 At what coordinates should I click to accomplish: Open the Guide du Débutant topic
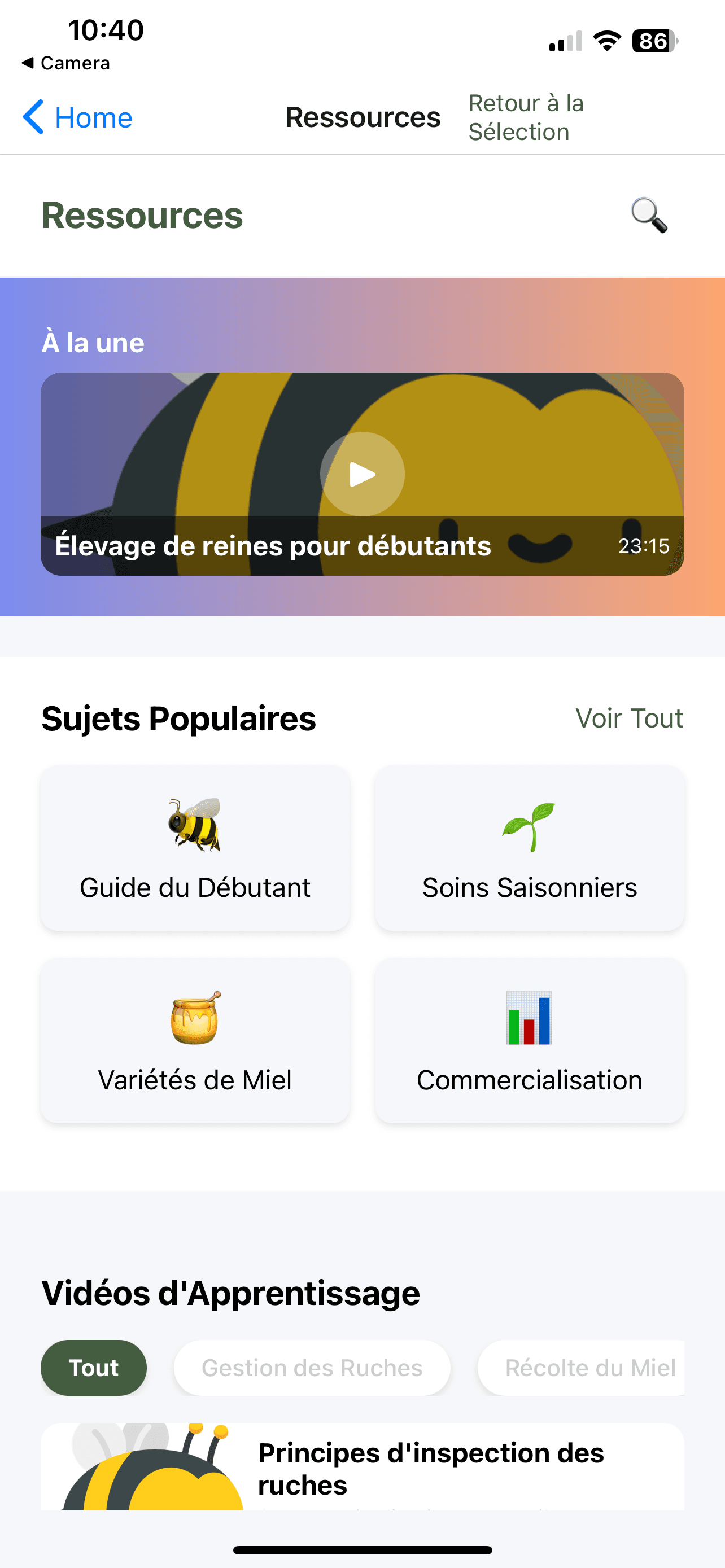[195, 848]
